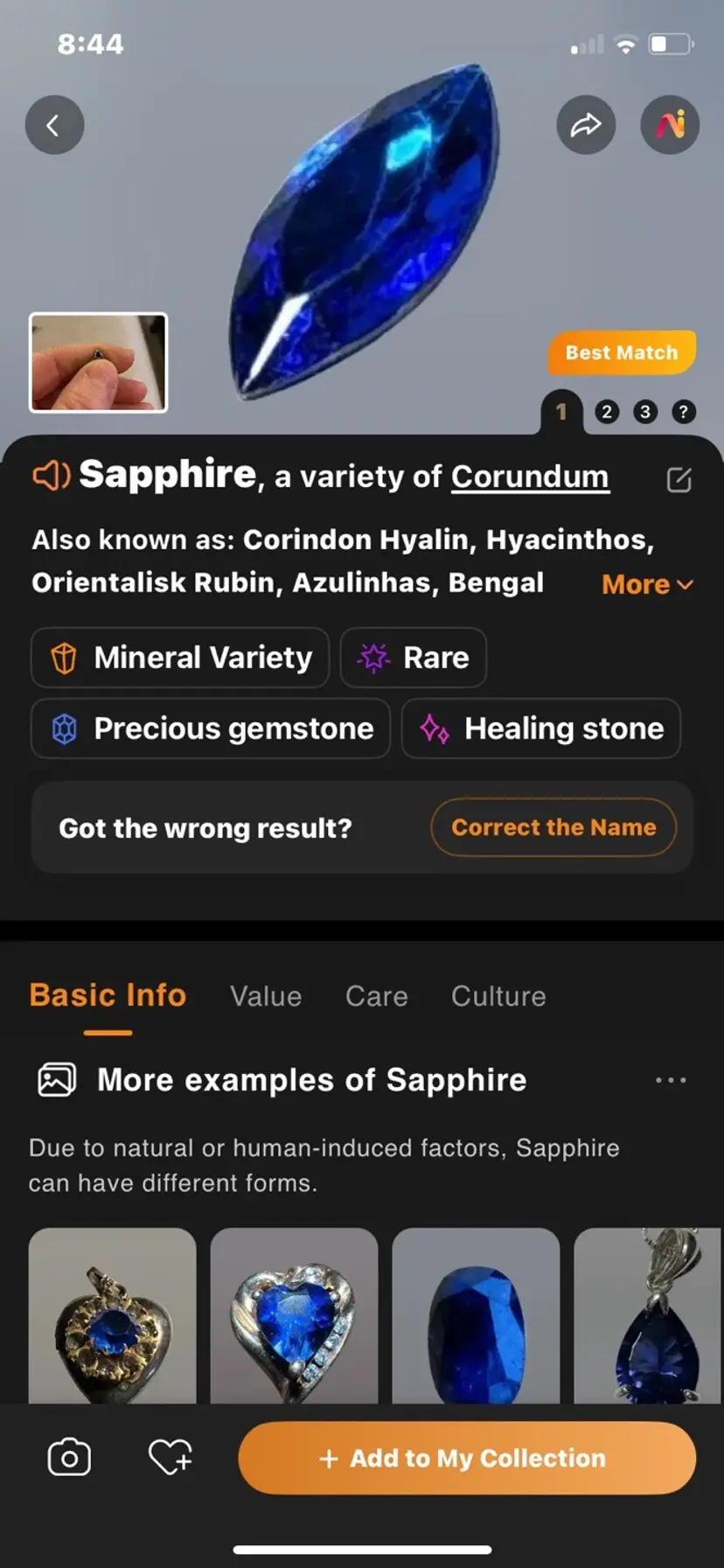Share this Sapphire result
The image size is (724, 1568).
point(586,125)
